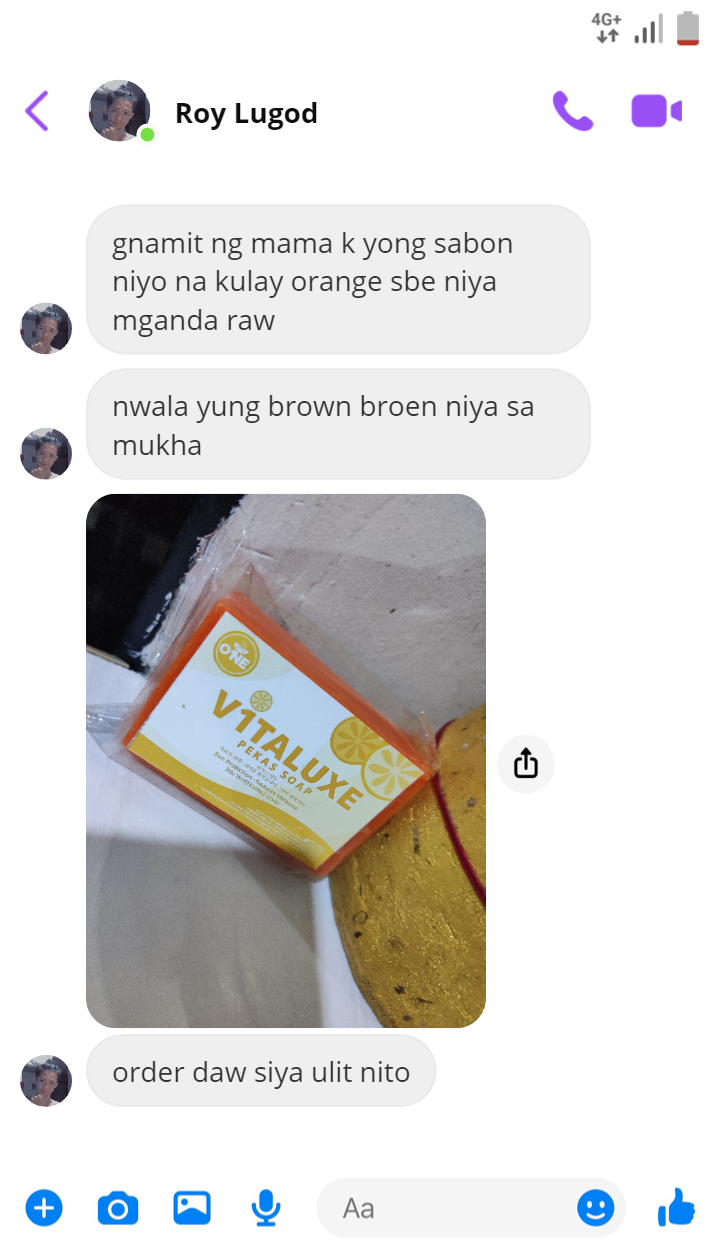Record a voice message with the microphone
The height and width of the screenshot is (1256, 720).
[x=265, y=1208]
